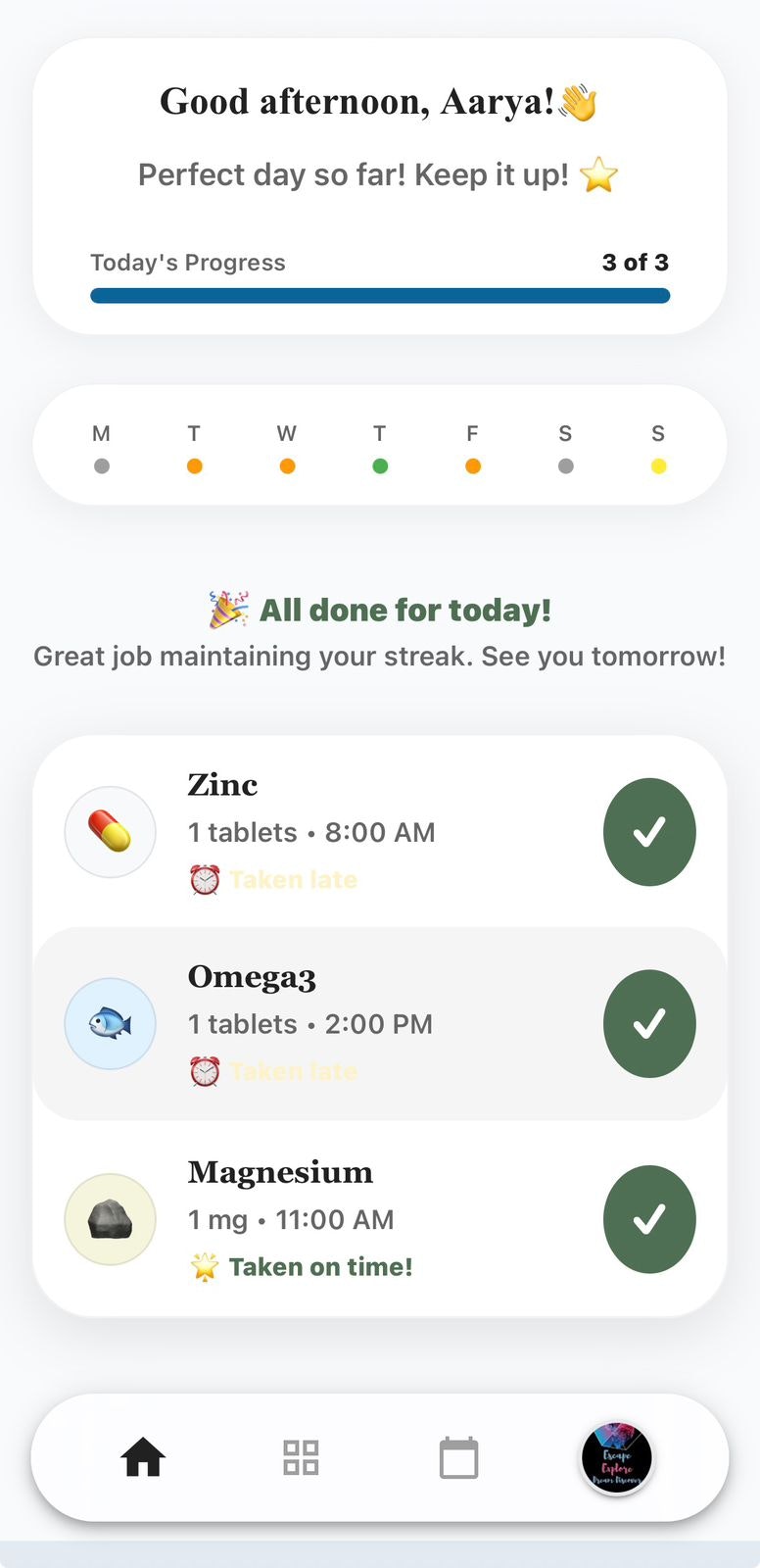Toggle the Zinc taken checkmark
Screen dimensions: 760x1568
pyautogui.click(x=649, y=832)
